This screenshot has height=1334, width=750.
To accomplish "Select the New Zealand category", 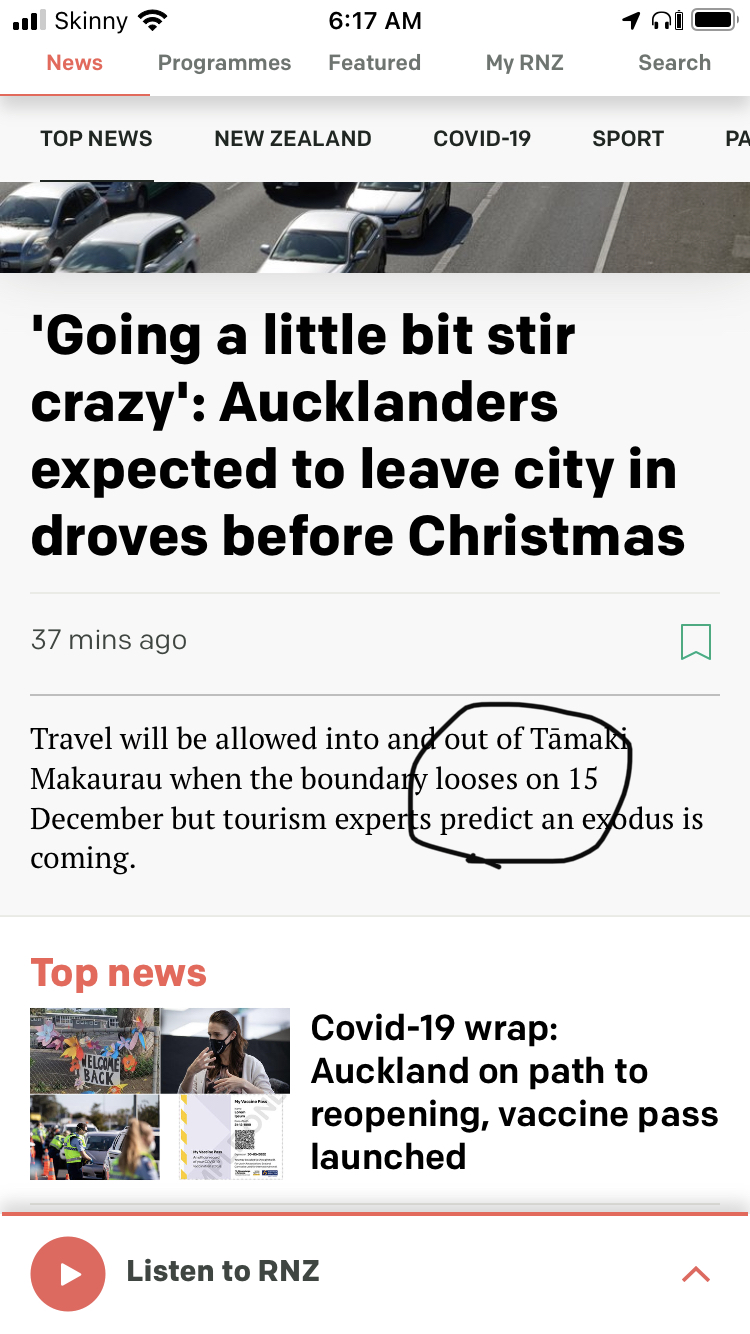I will [292, 139].
